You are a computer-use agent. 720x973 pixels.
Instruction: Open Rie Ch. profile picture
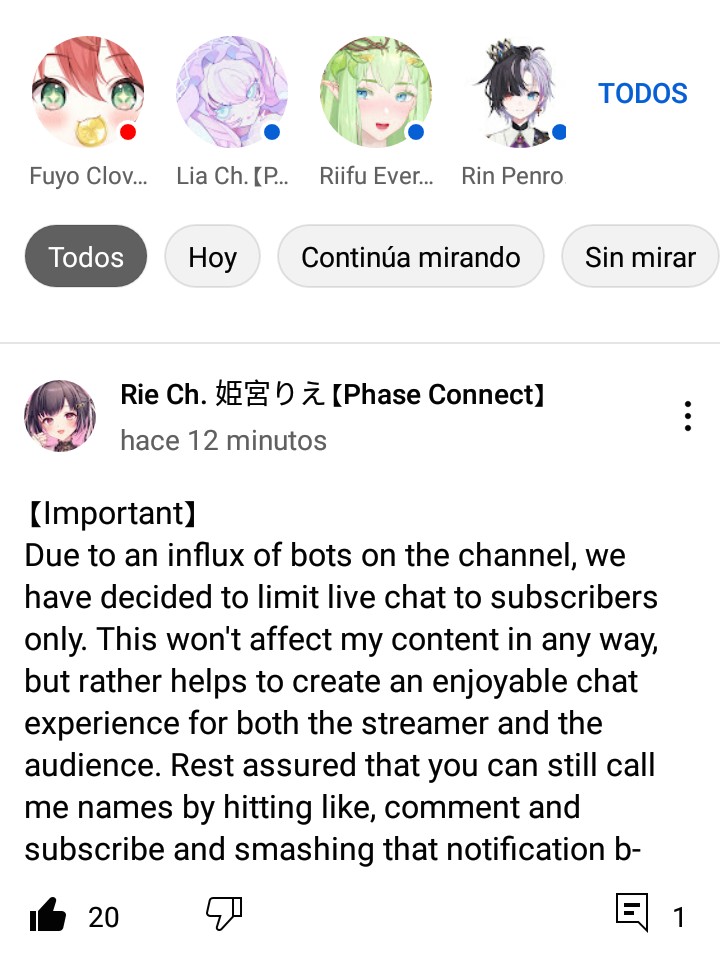60,416
